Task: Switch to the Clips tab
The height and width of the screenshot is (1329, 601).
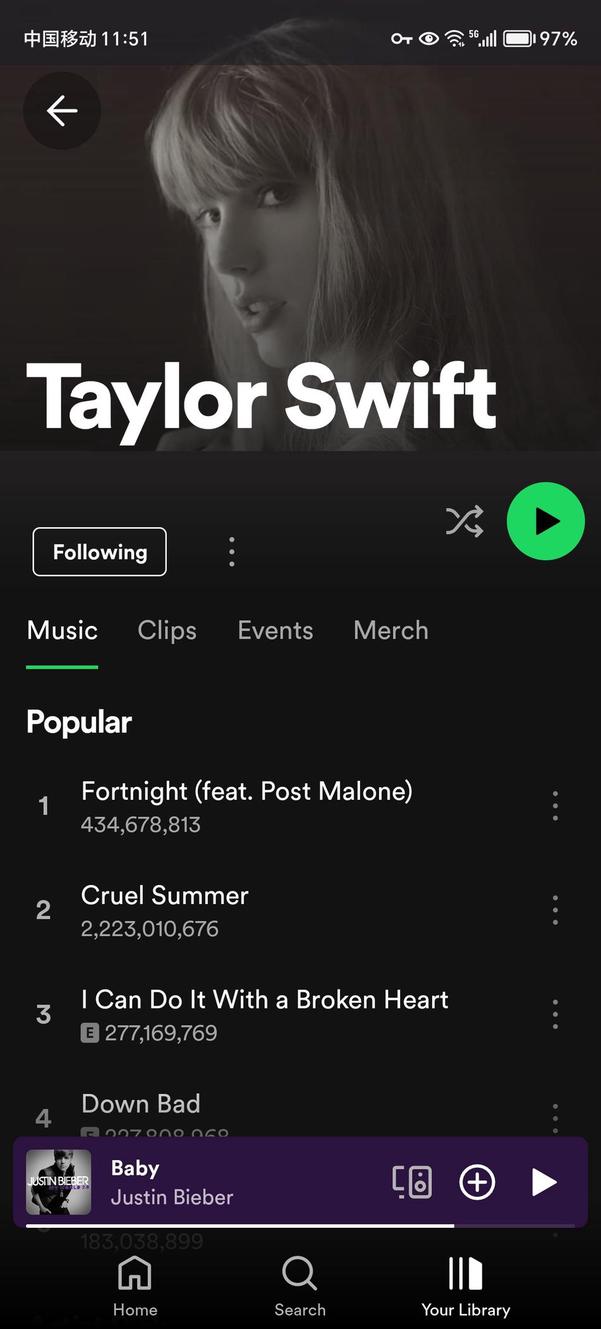Action: [167, 630]
